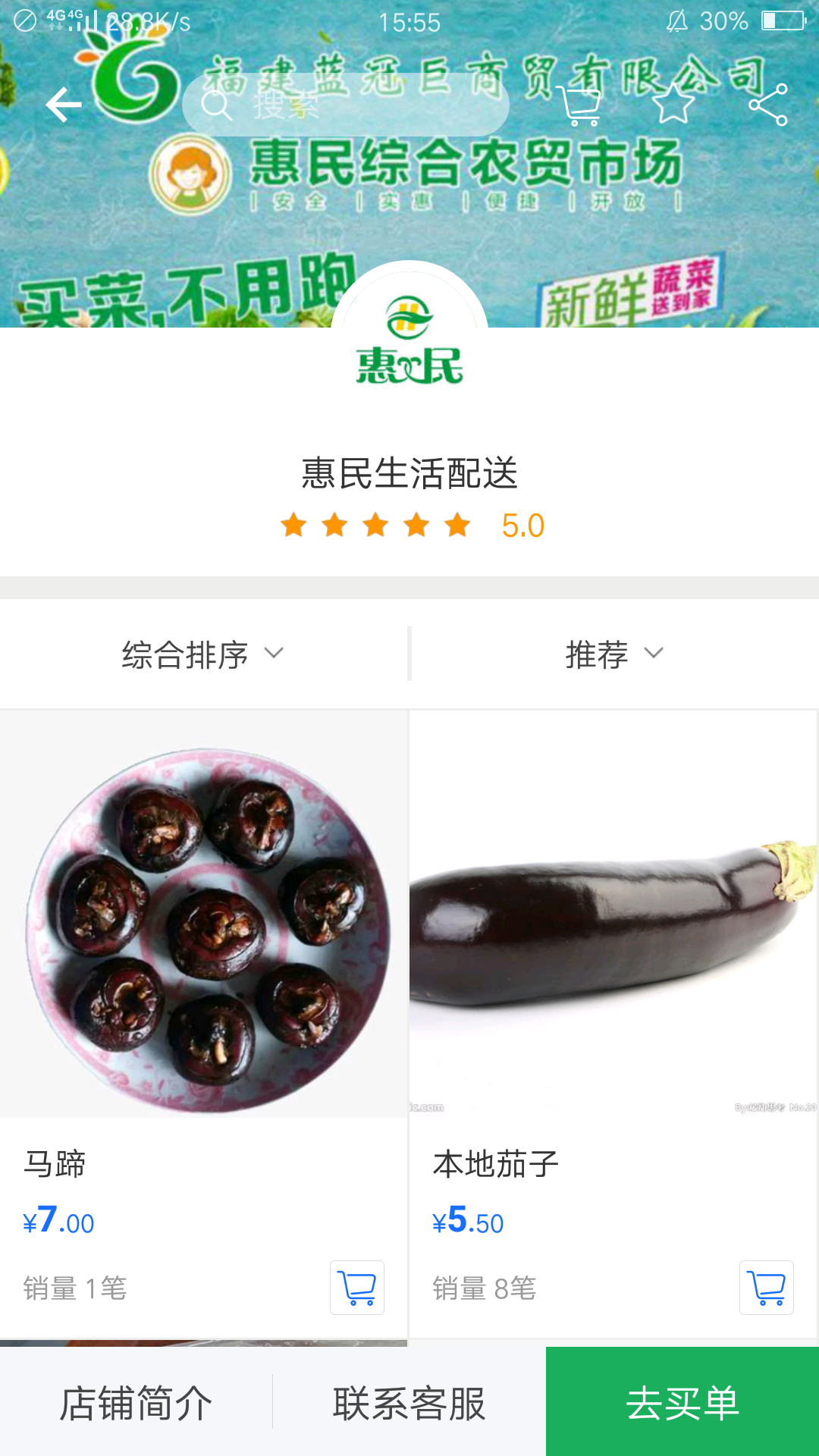Add 本地茄子 to cart

coord(767,1288)
